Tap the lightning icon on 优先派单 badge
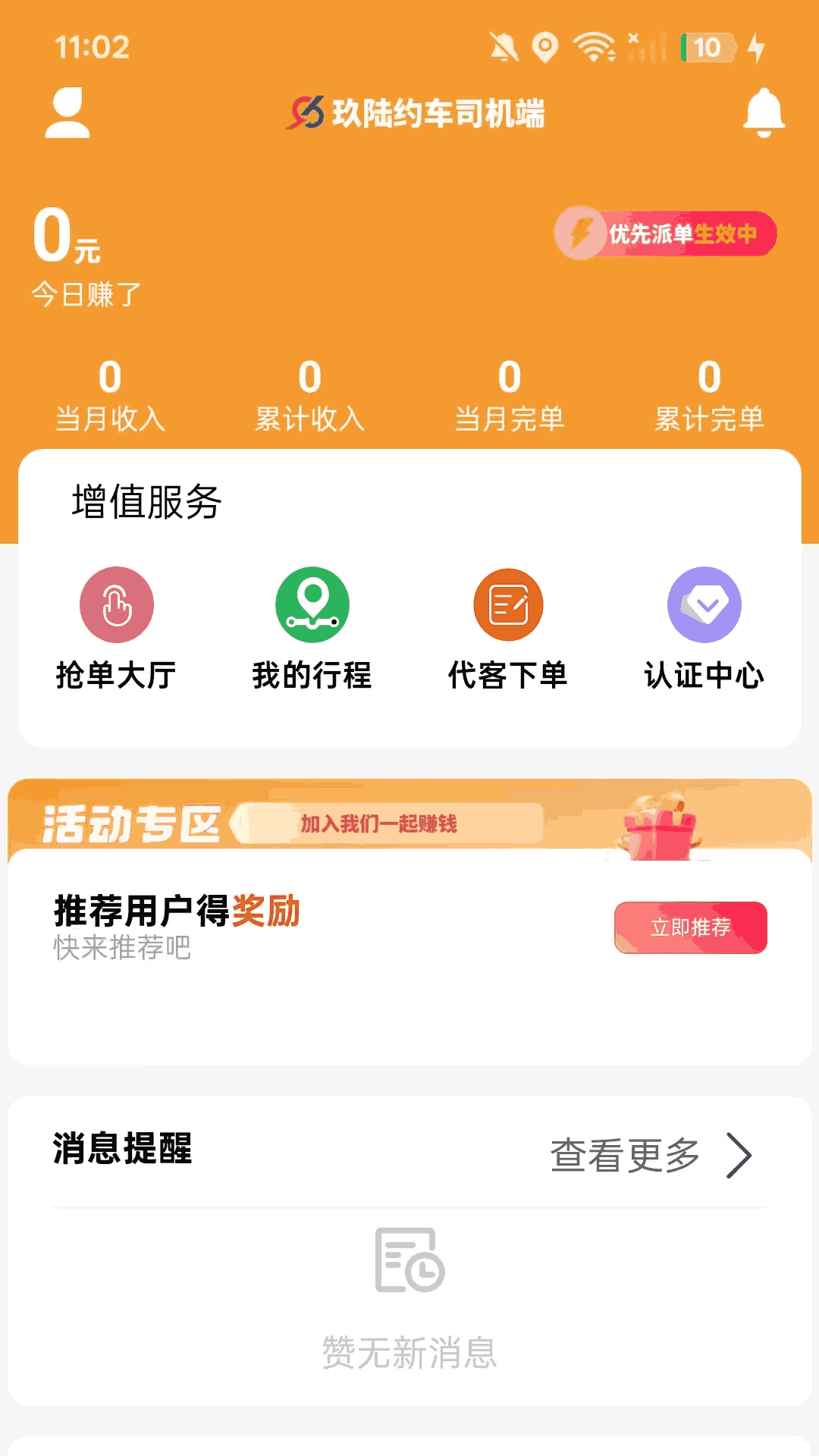The width and height of the screenshot is (819, 1456). point(580,235)
